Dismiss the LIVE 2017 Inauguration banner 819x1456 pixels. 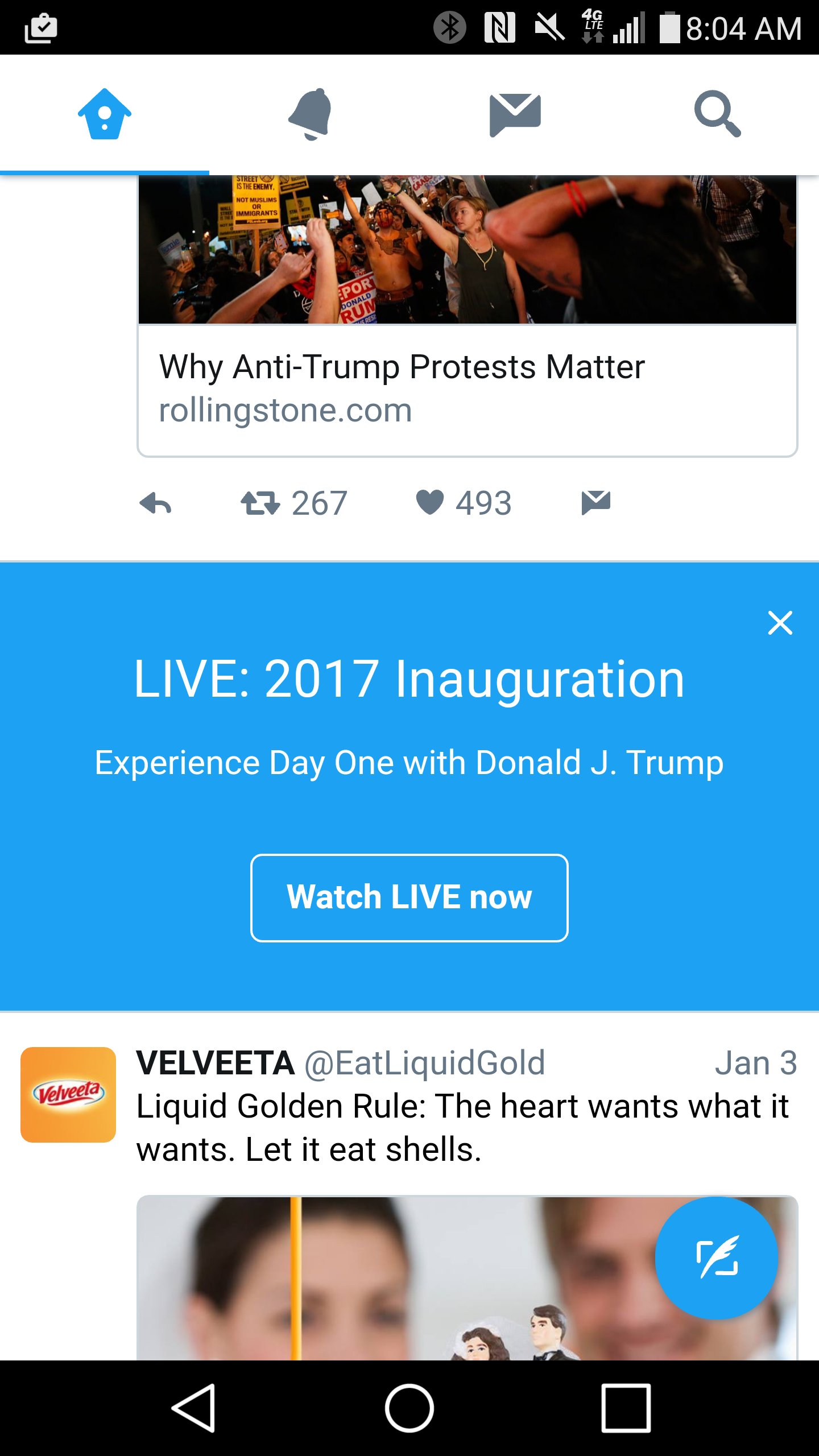click(780, 623)
